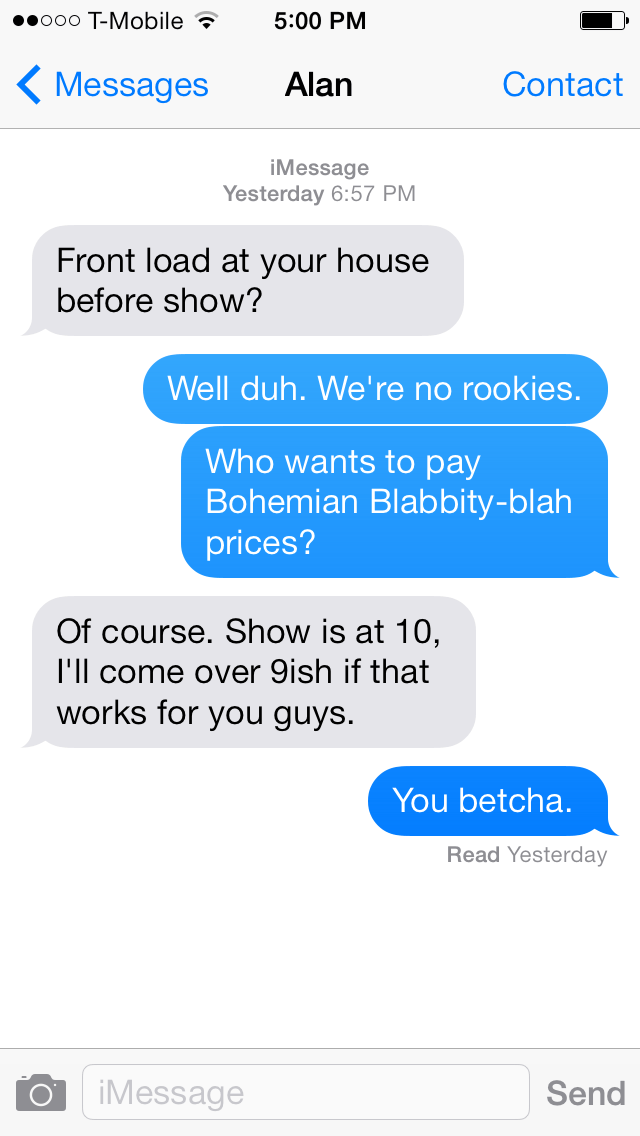The height and width of the screenshot is (1136, 640).
Task: Tap the Send button
Action: (585, 1093)
